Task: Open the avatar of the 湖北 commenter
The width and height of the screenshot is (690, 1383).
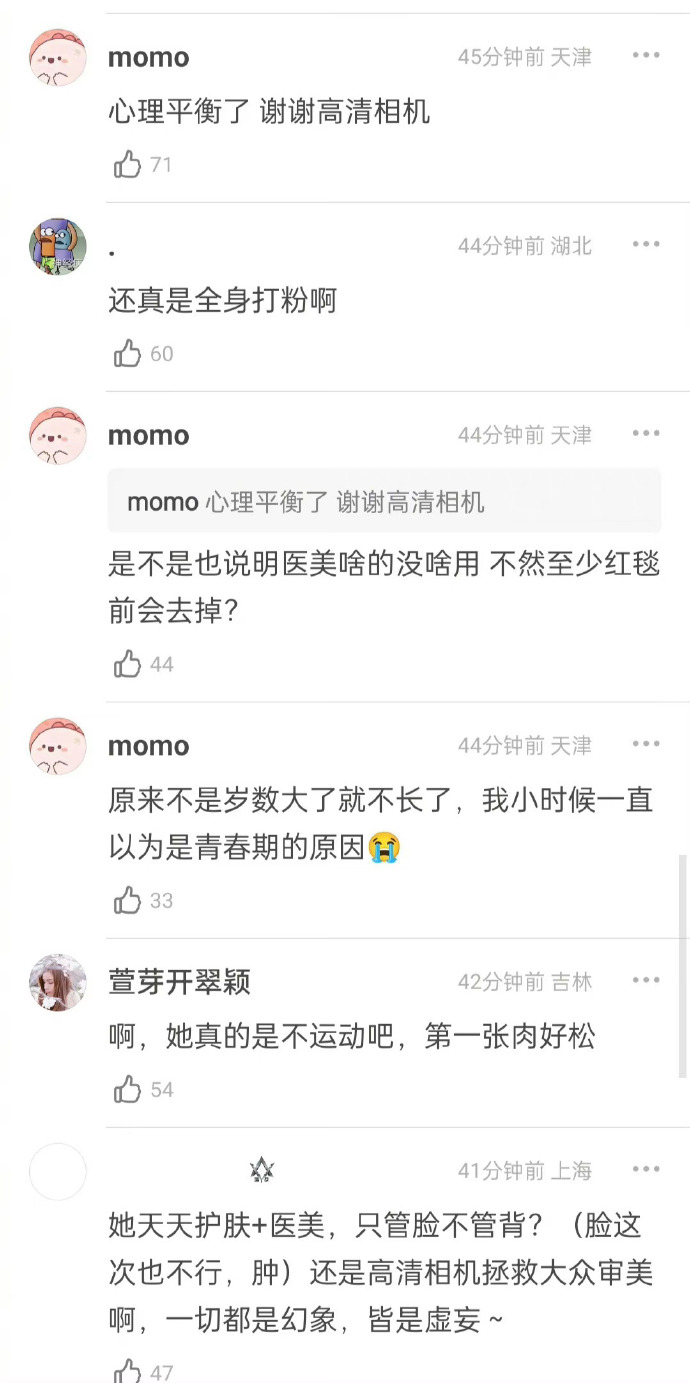Action: click(x=58, y=246)
